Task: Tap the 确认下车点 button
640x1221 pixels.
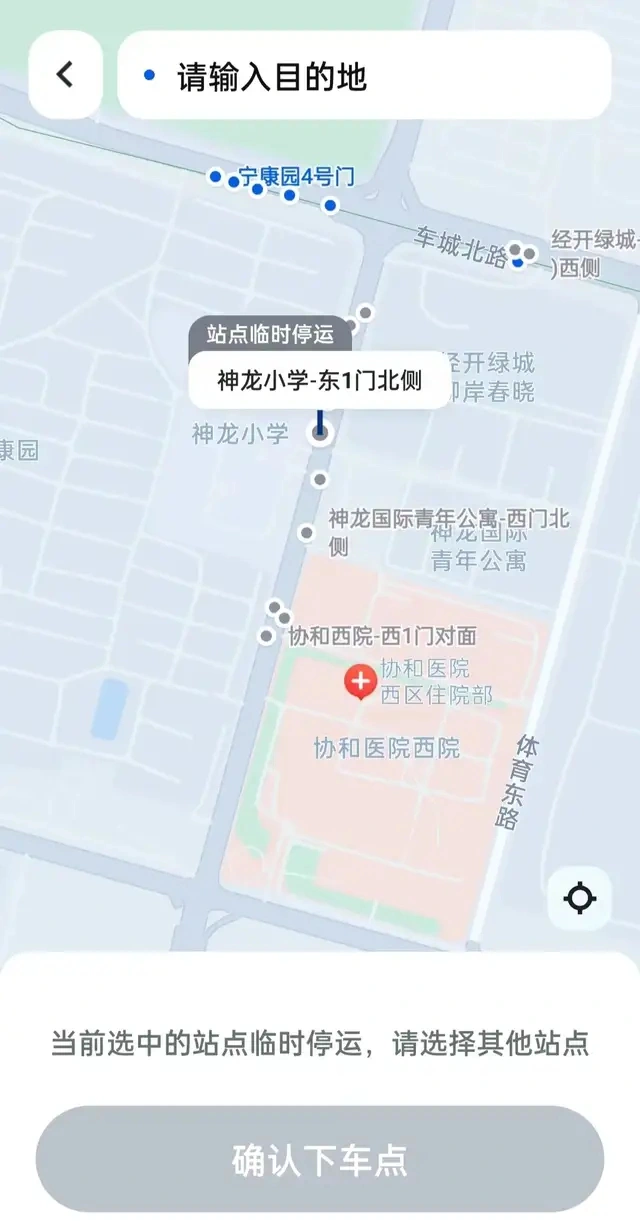Action: pos(320,1159)
